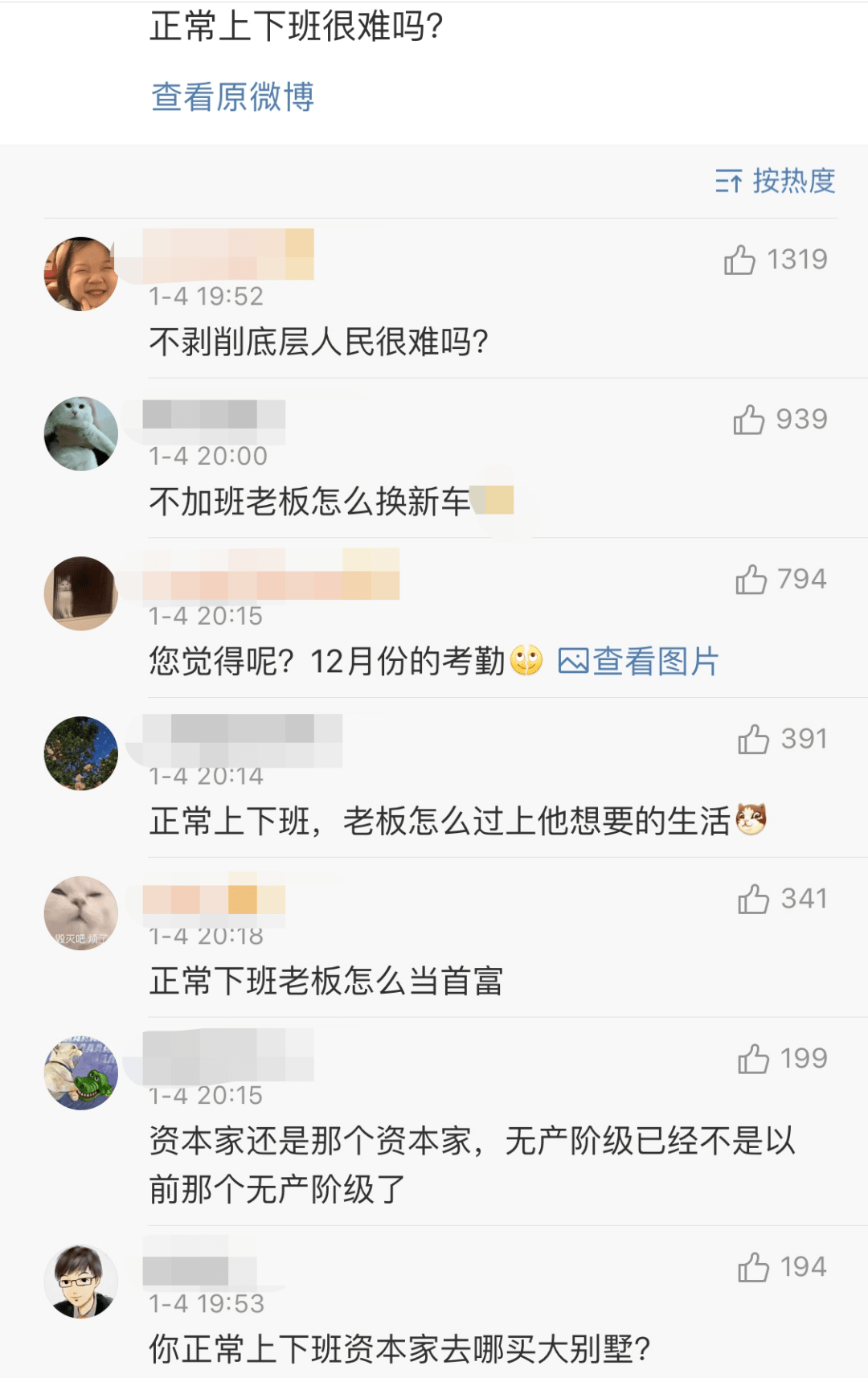Like the comment 不剥削底层人民很难吗
The image size is (868, 1378).
pos(739,260)
